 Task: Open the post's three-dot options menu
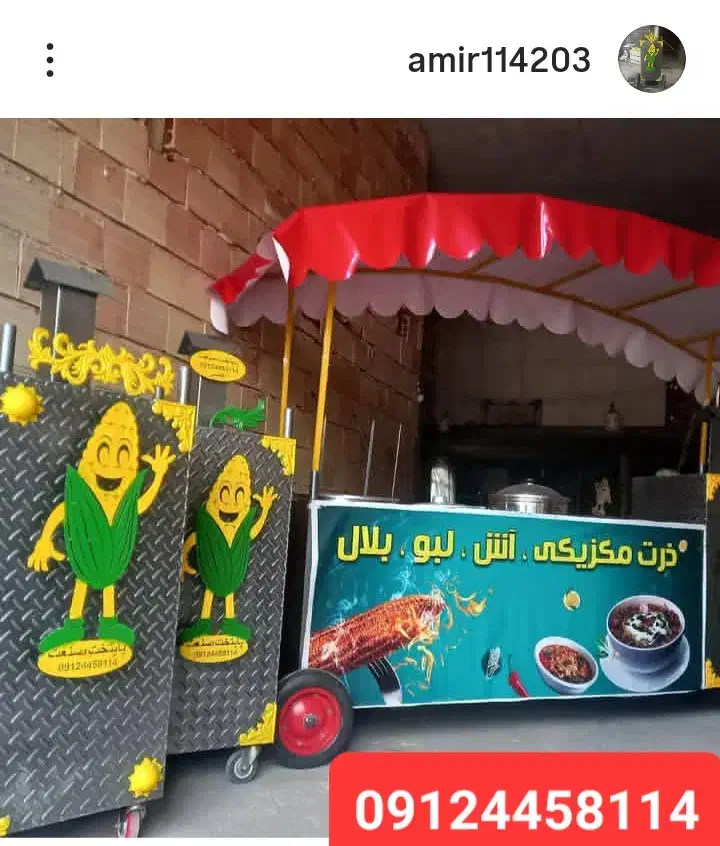[x=49, y=60]
